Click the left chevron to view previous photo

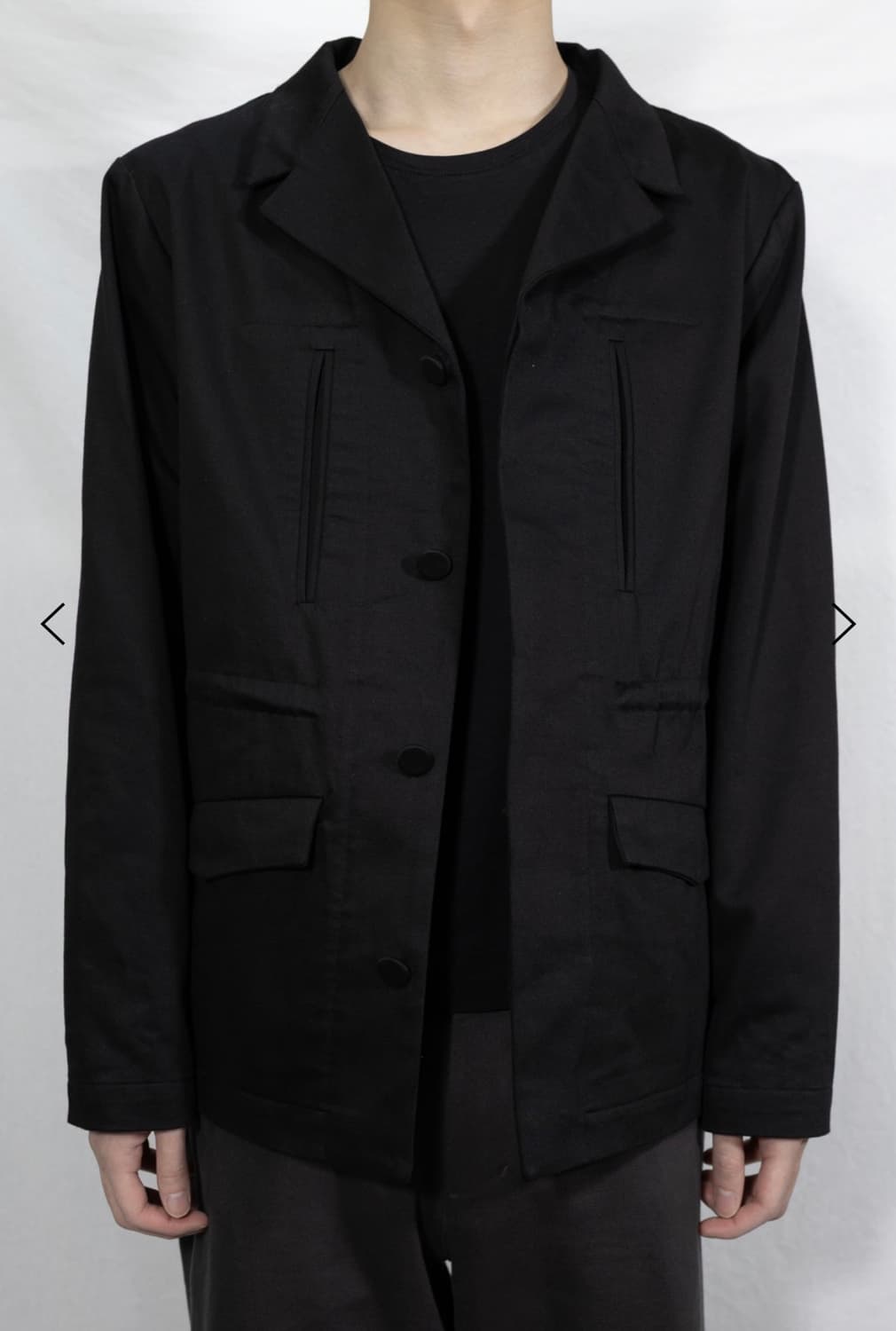(51, 626)
